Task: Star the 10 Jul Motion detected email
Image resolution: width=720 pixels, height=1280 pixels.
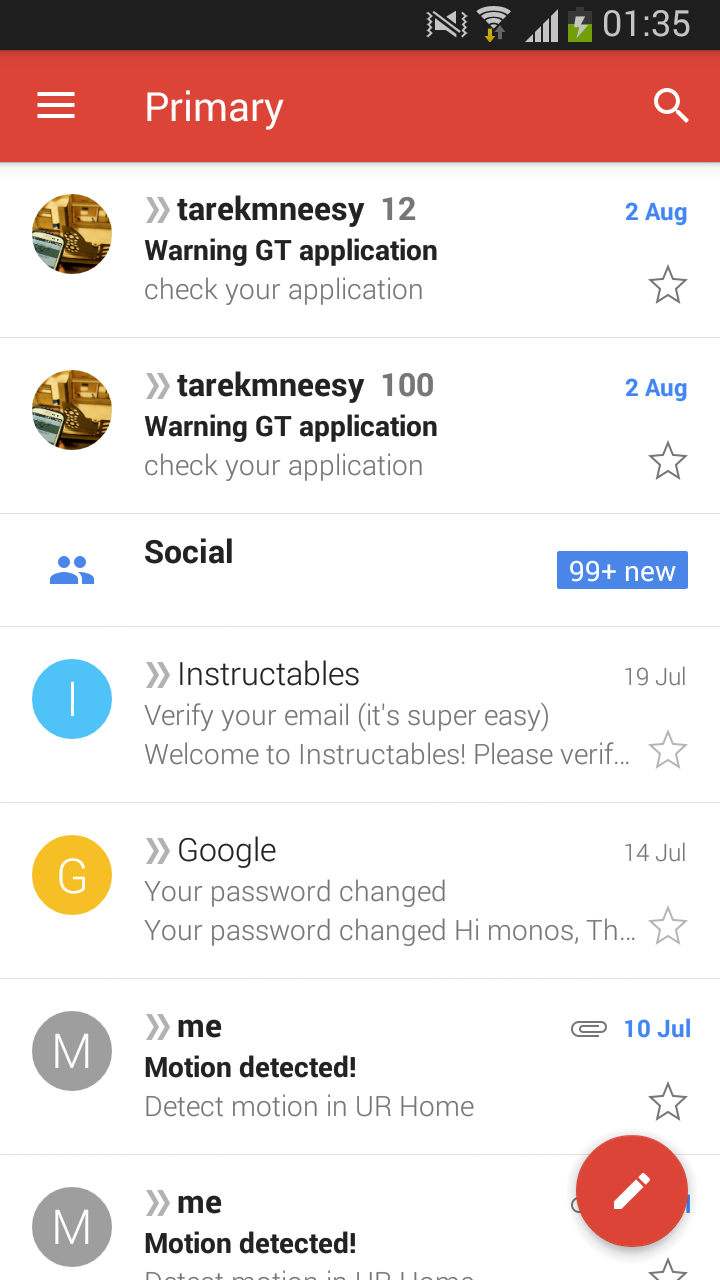Action: point(668,1102)
